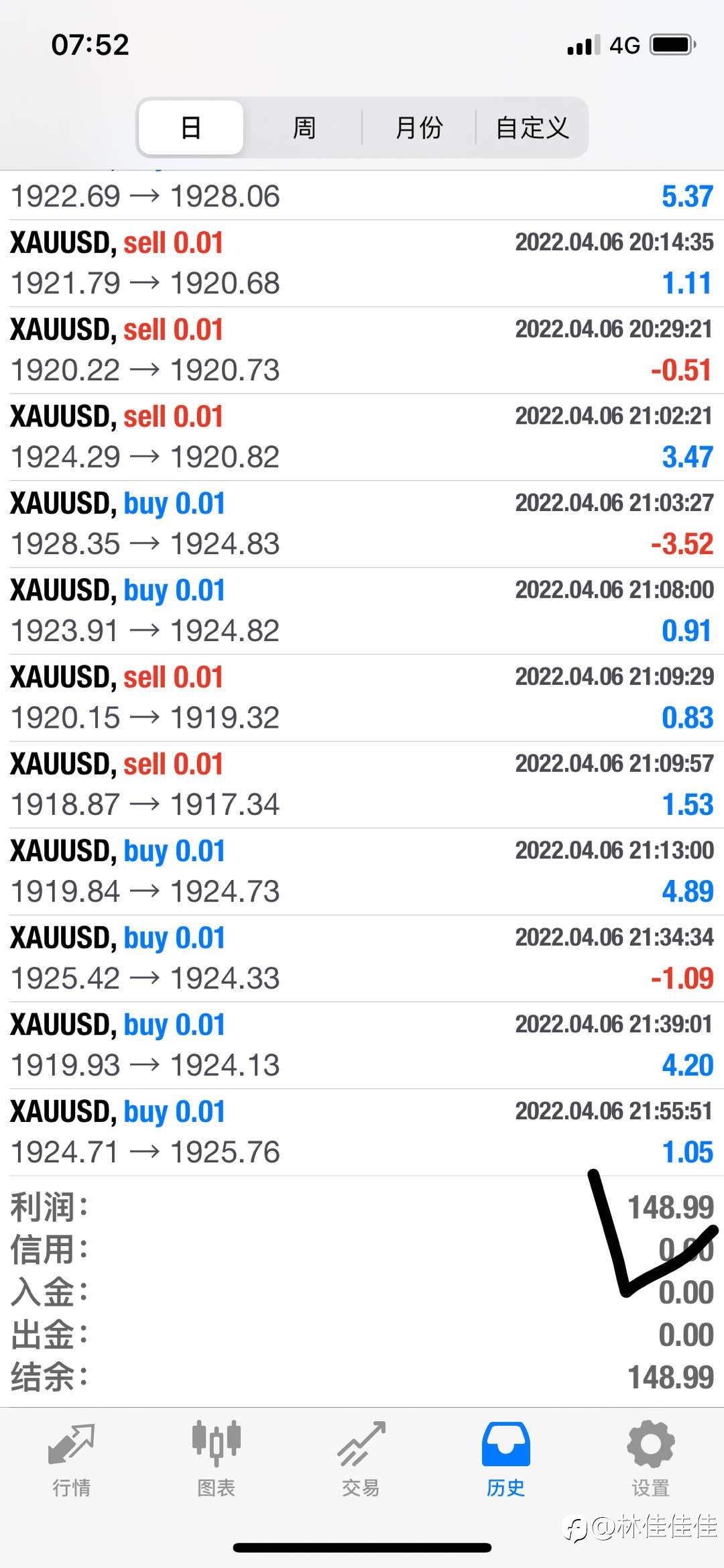Expand the sell trade with -0.51 loss

click(x=362, y=351)
